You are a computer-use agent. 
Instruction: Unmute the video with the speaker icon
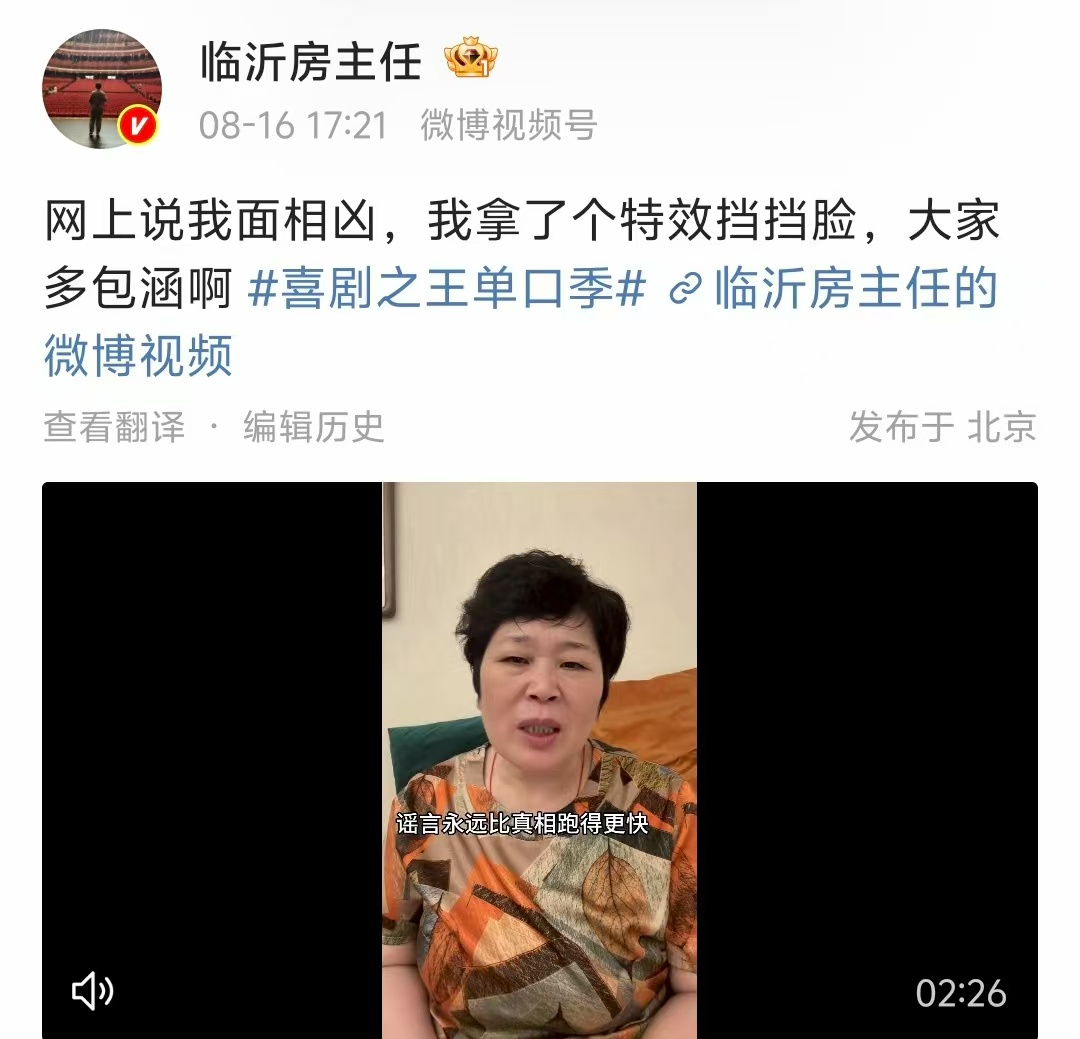point(93,991)
